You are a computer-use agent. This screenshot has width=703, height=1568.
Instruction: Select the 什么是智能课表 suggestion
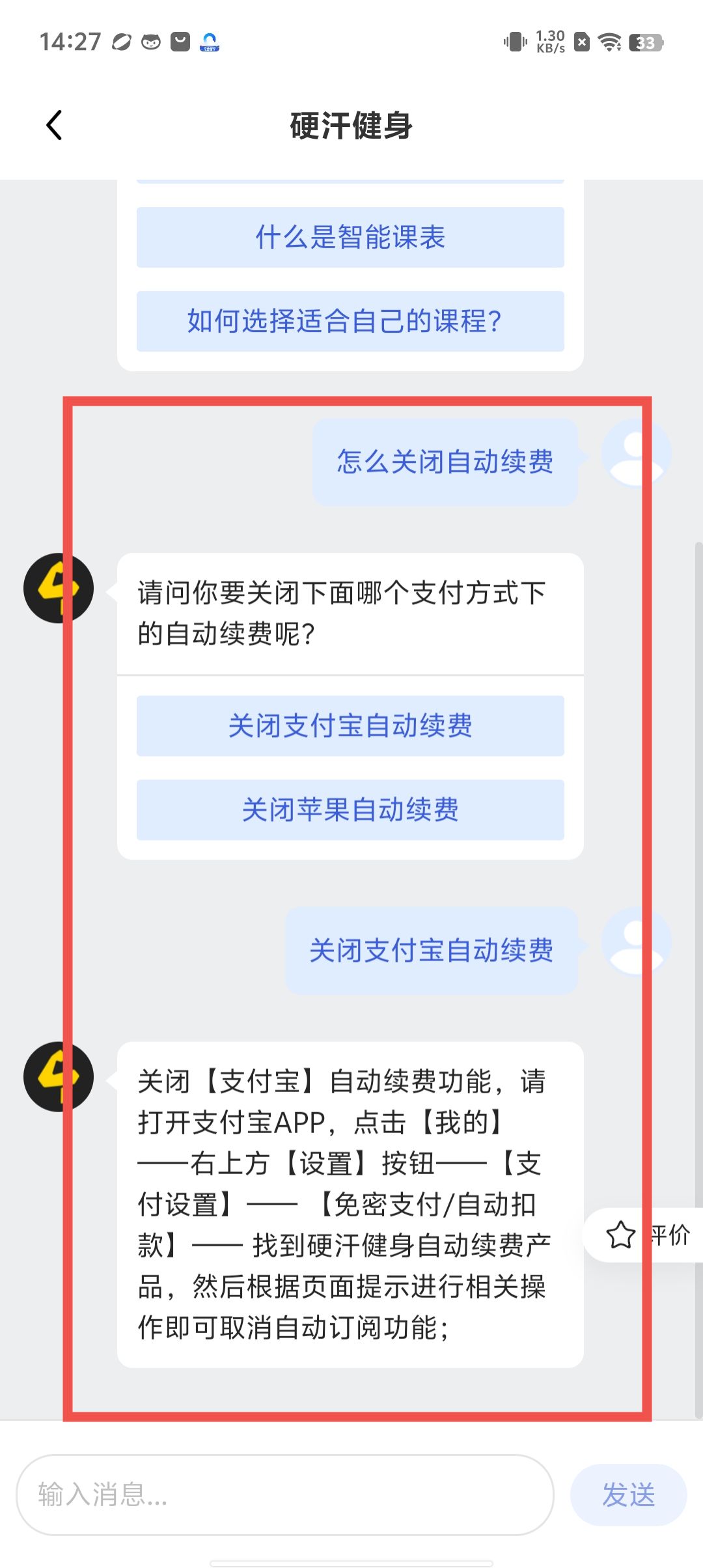[350, 237]
